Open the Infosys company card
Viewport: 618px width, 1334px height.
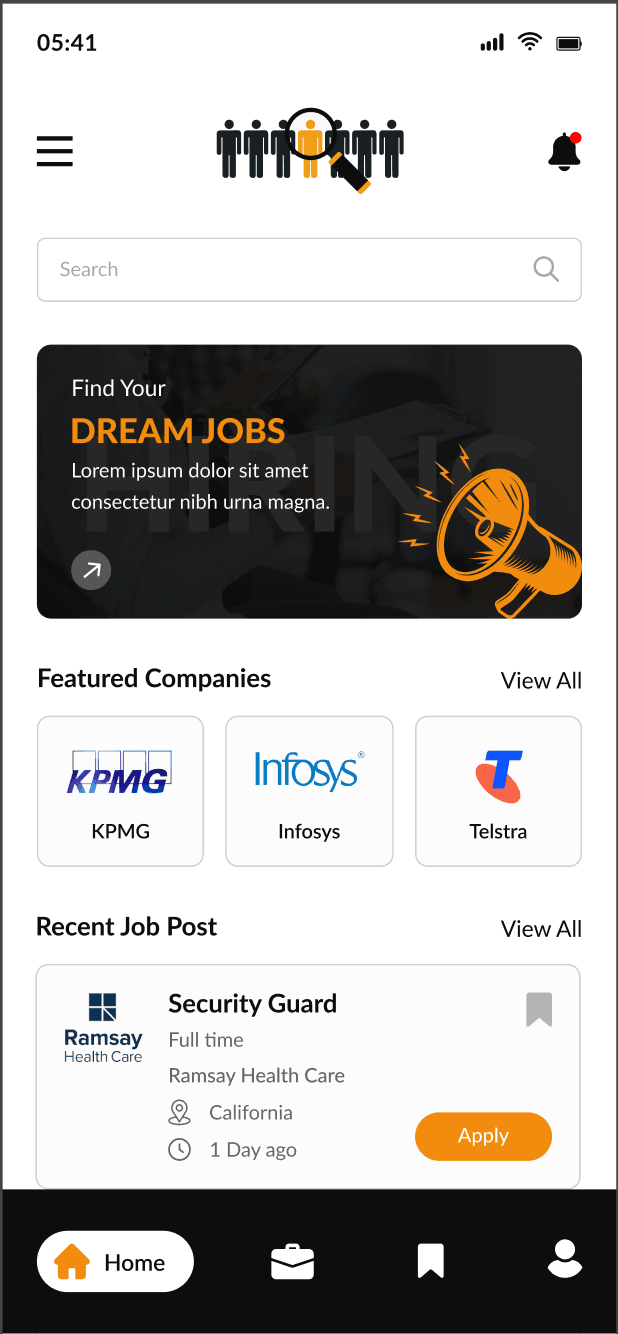[x=309, y=791]
